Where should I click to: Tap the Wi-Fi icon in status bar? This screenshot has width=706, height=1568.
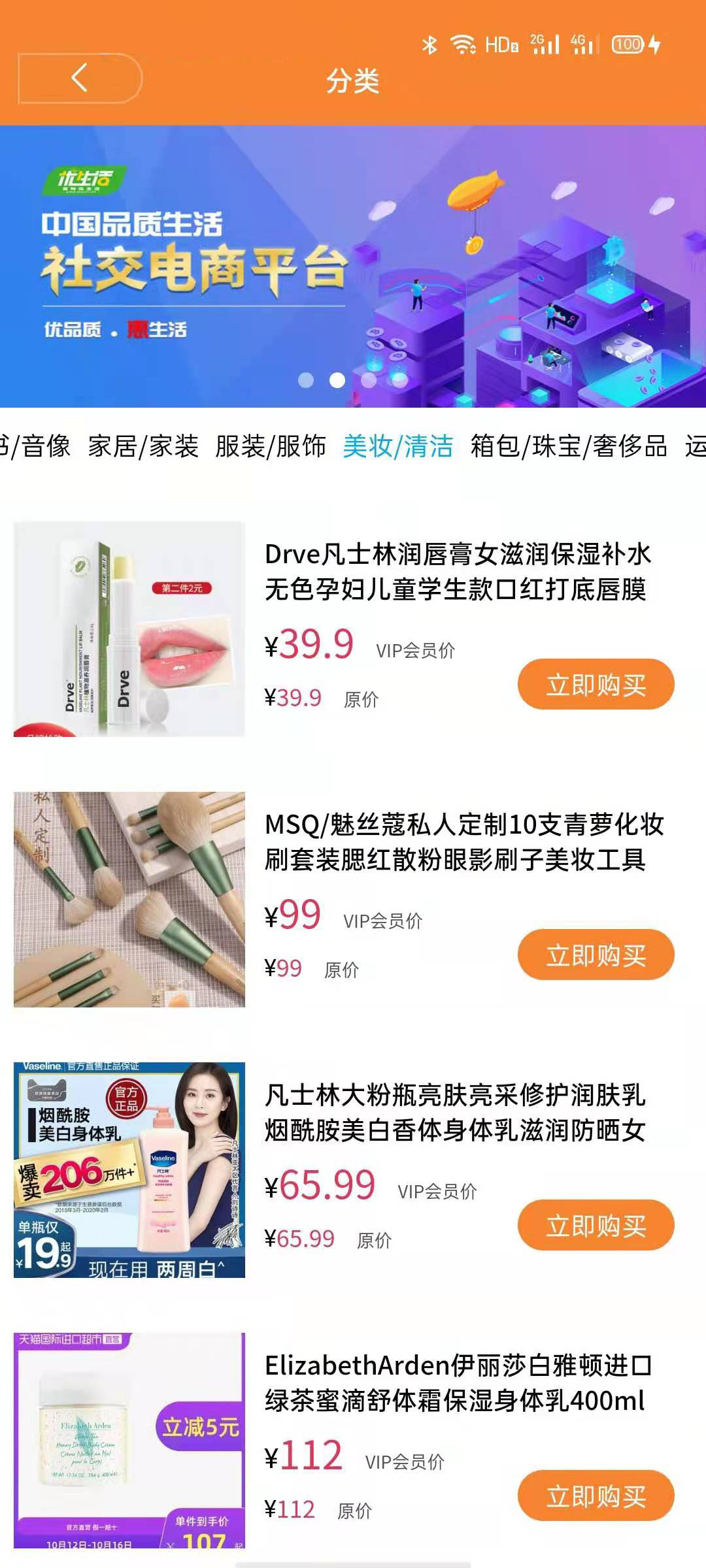point(462,44)
